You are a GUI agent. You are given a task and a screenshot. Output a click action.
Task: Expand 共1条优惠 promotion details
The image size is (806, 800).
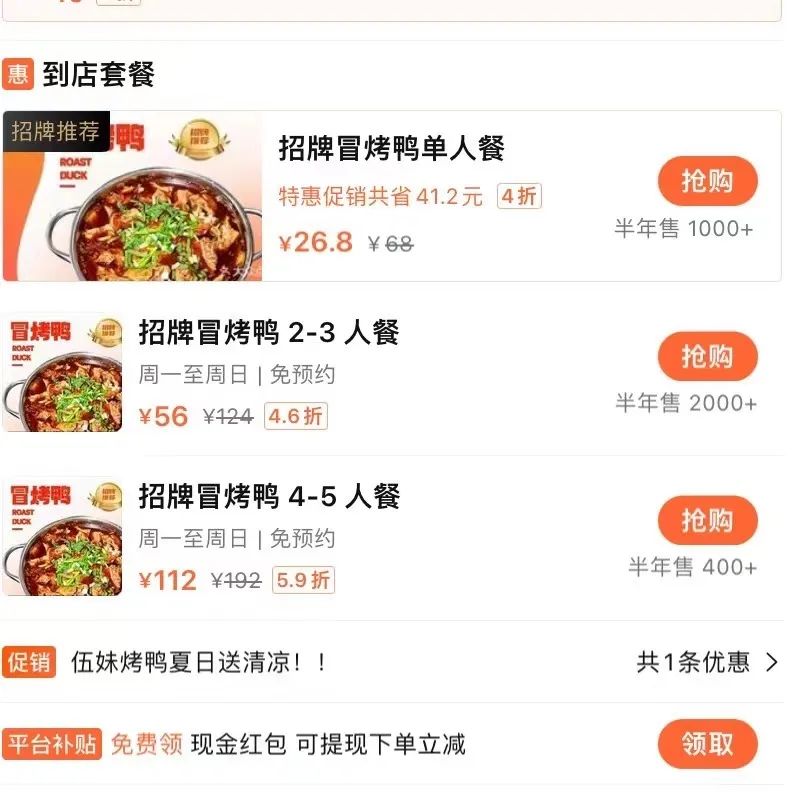point(706,662)
